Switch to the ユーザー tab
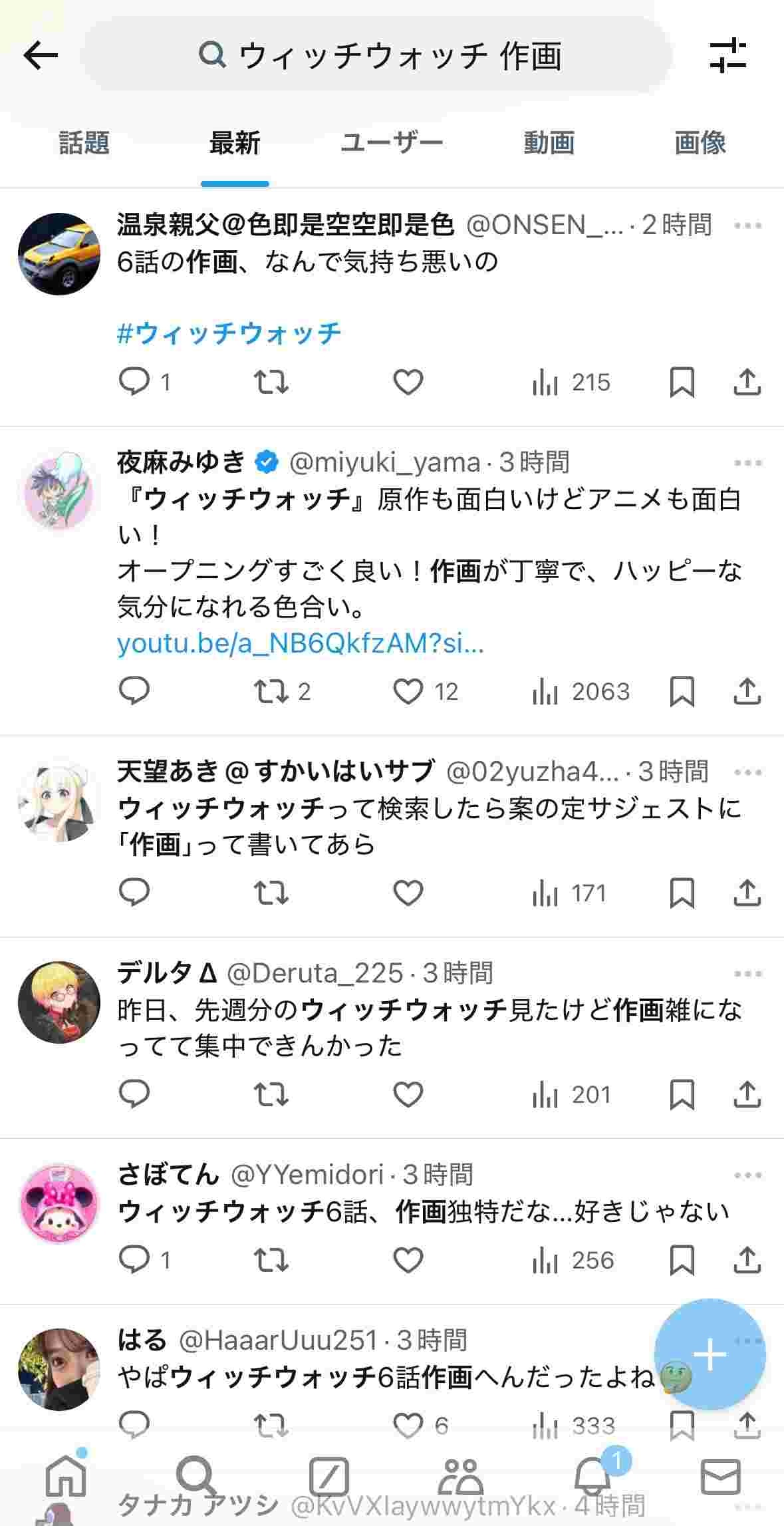The image size is (784, 1526). tap(392, 143)
